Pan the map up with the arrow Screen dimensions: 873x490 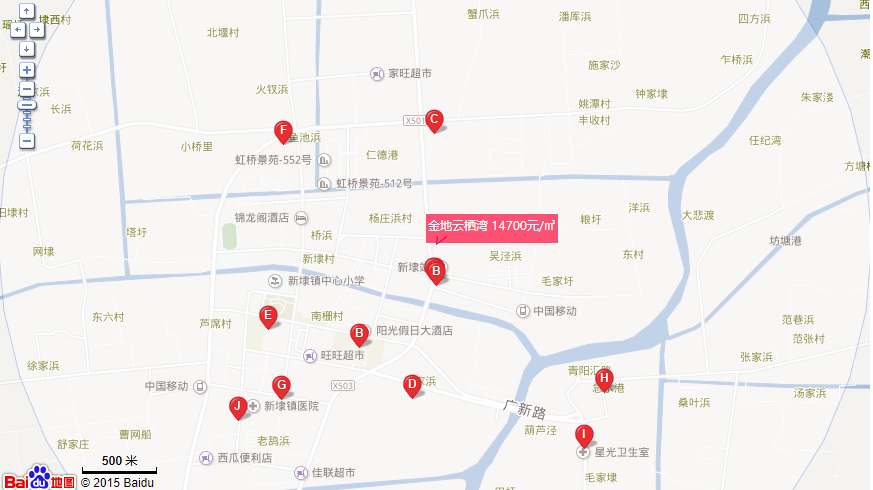(27, 11)
